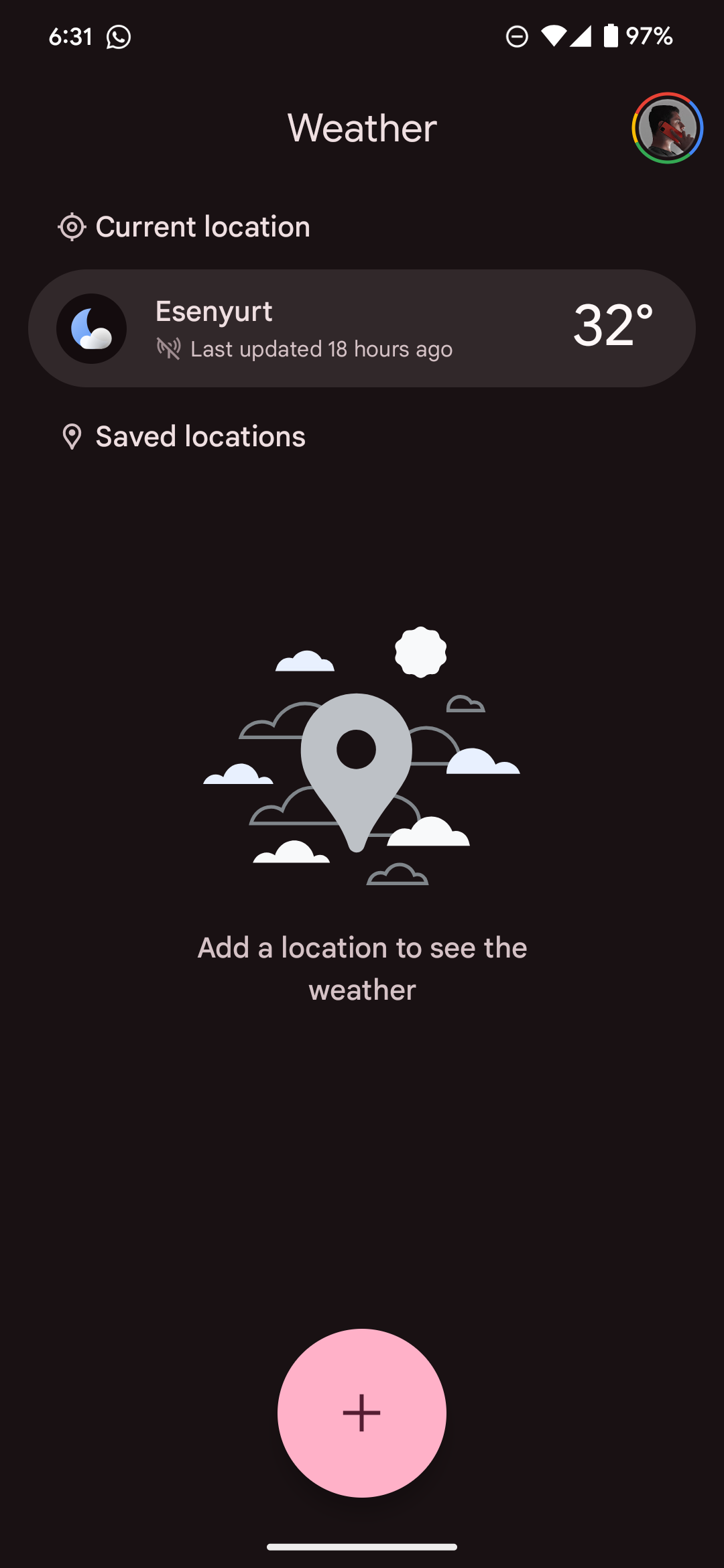Open the account profile picture
Viewport: 724px width, 1568px height.
(667, 128)
